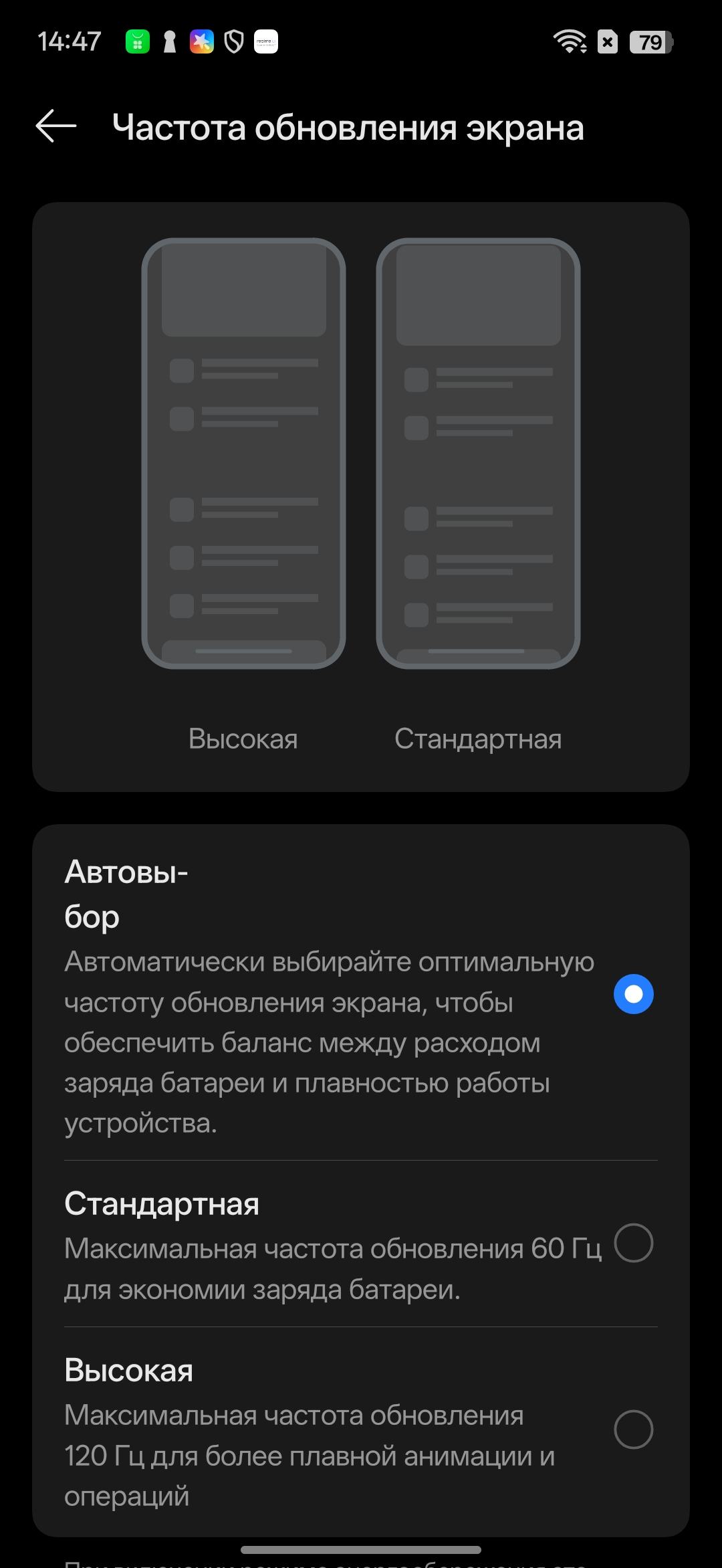Choose Высокая 120 Гц refresh rate
The height and width of the screenshot is (1568, 722).
[632, 1430]
